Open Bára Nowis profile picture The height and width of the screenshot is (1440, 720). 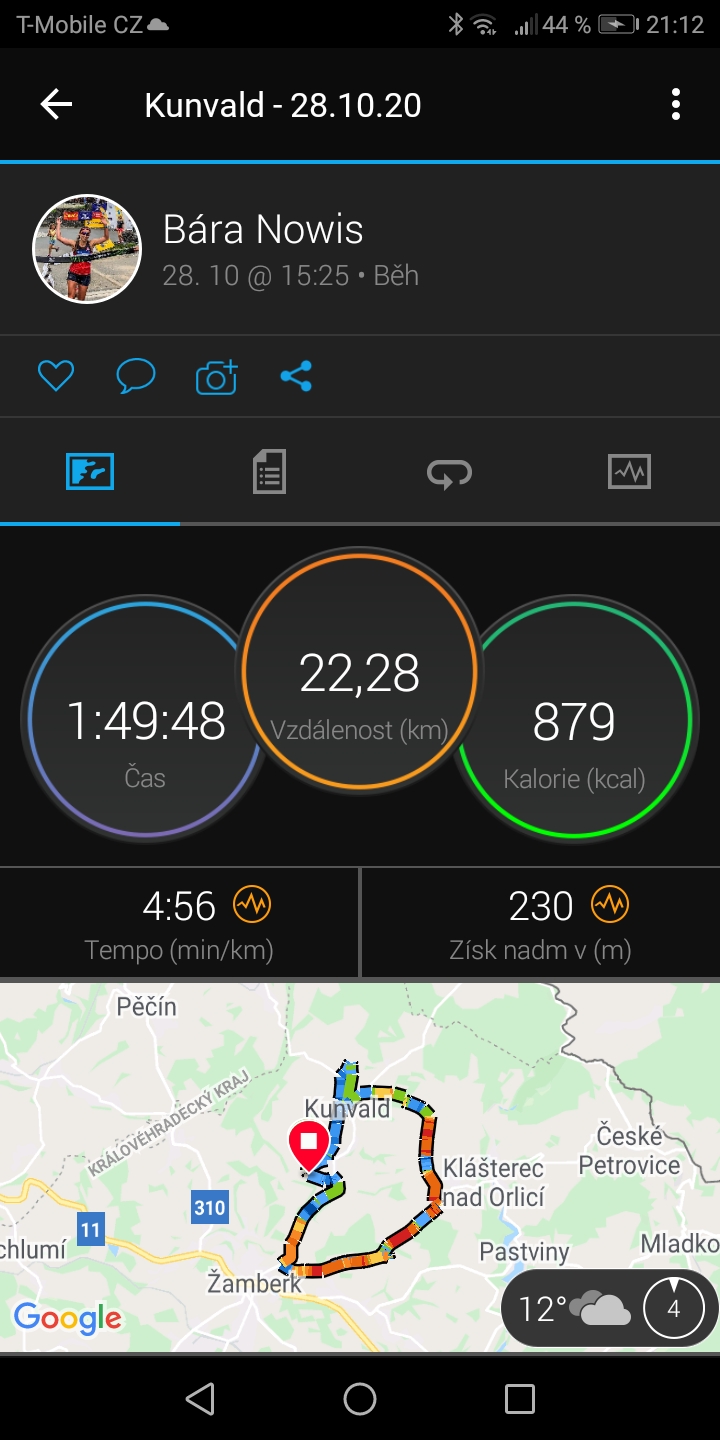pyautogui.click(x=87, y=249)
